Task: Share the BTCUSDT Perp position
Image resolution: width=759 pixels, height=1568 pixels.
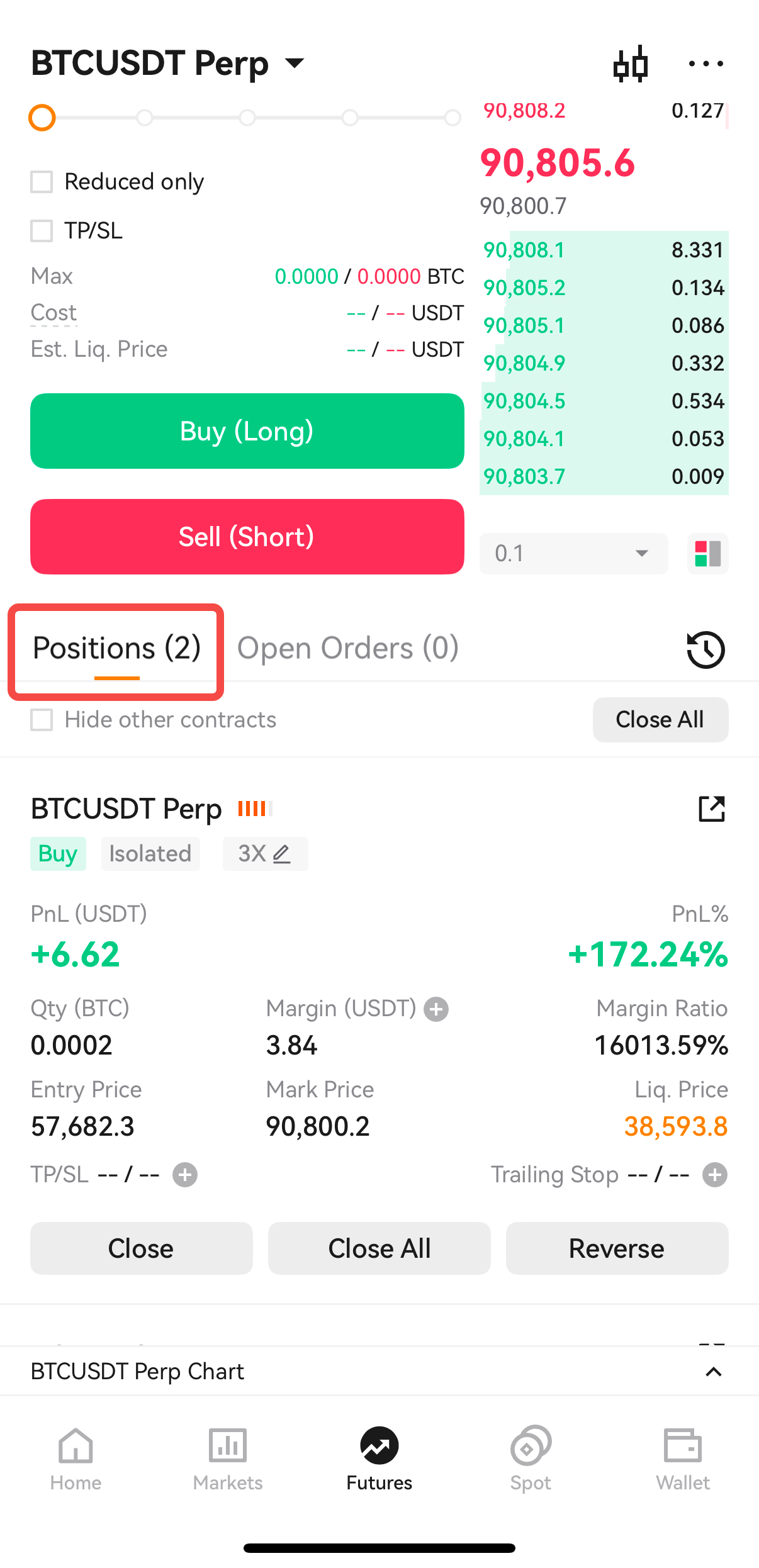Action: 712,809
